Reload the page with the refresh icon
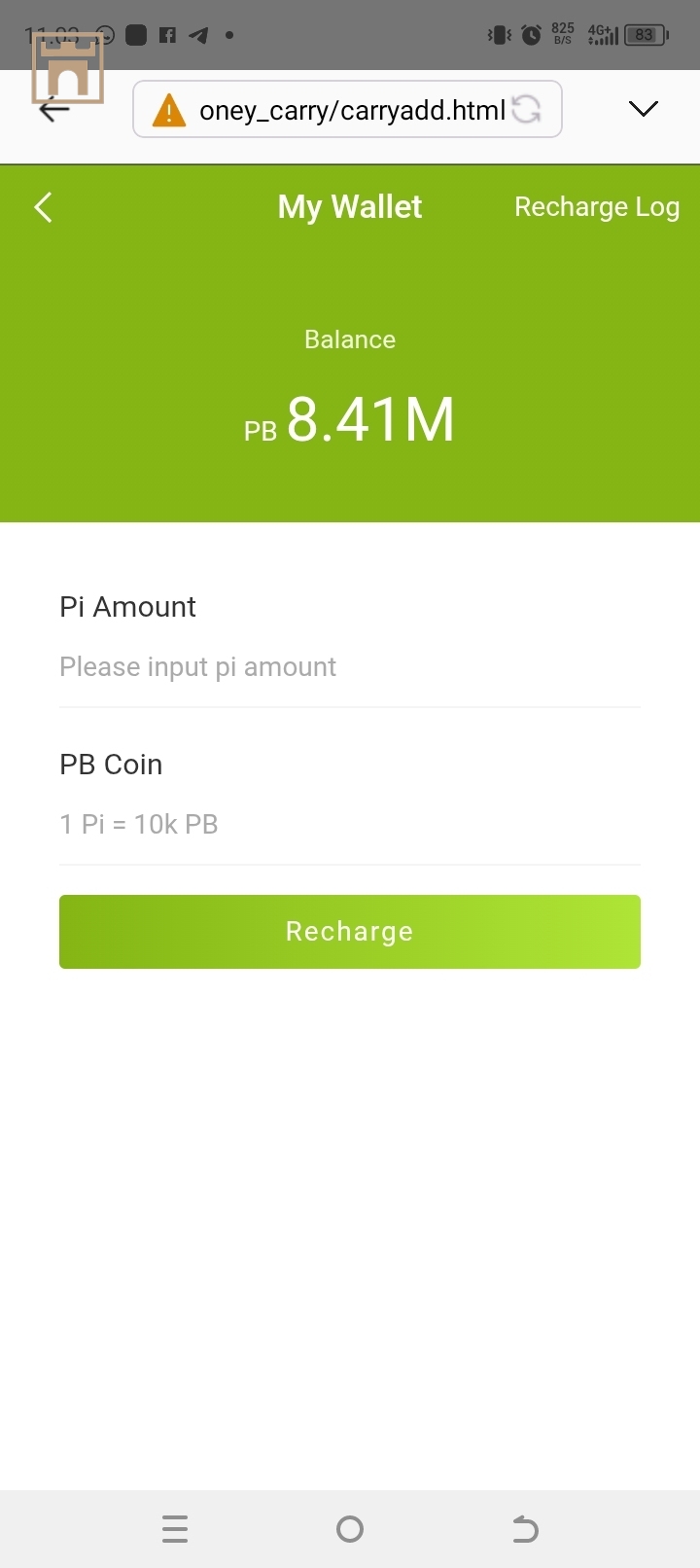 tap(526, 110)
